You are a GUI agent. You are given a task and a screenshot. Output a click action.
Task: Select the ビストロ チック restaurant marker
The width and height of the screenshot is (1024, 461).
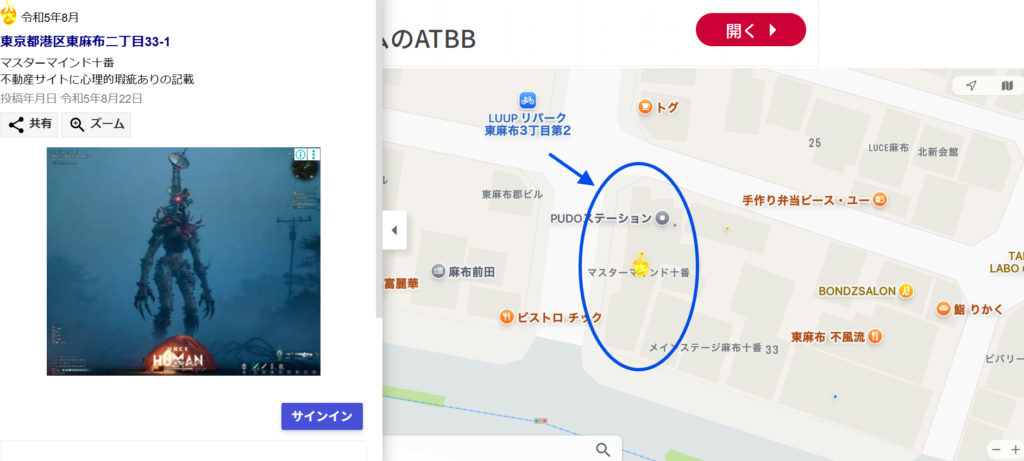(x=508, y=317)
